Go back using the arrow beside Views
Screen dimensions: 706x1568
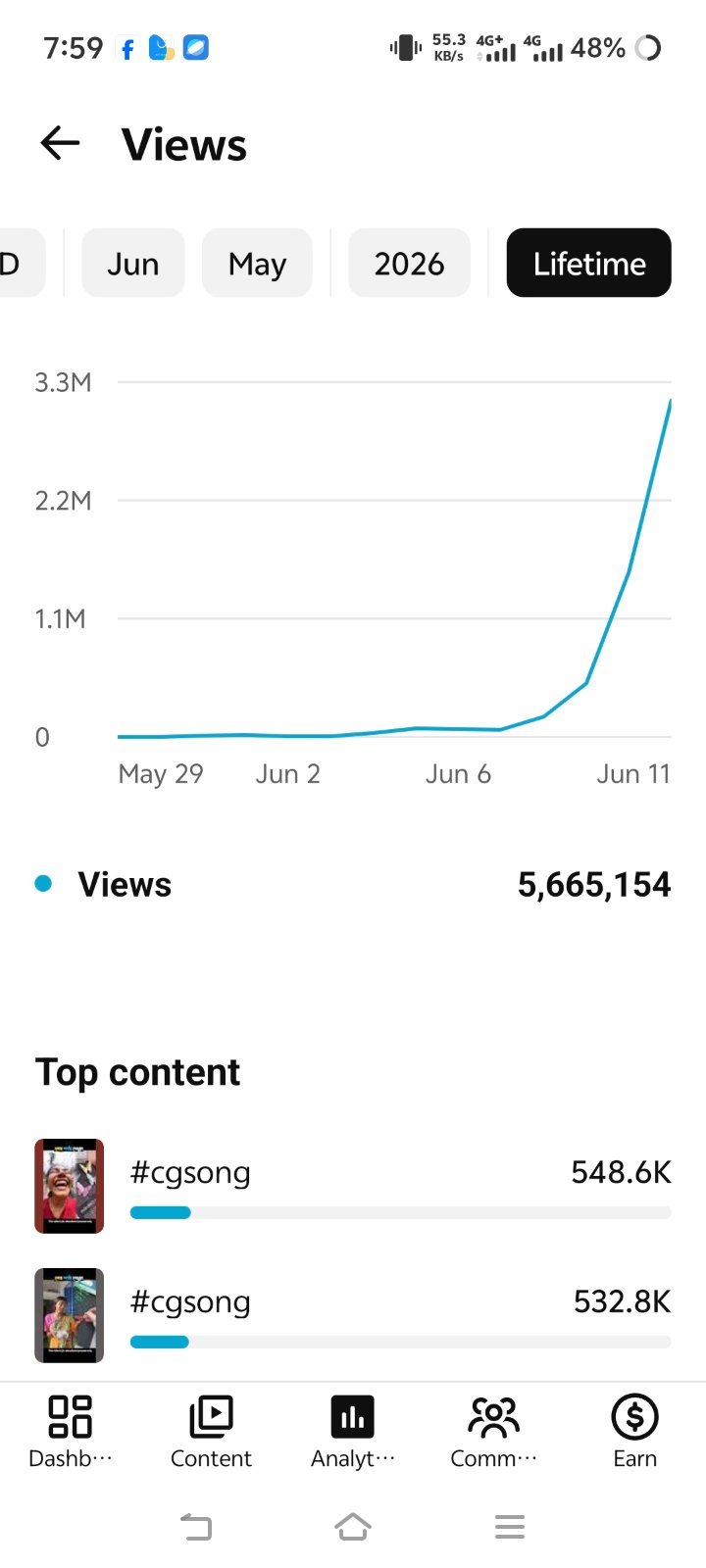(60, 144)
